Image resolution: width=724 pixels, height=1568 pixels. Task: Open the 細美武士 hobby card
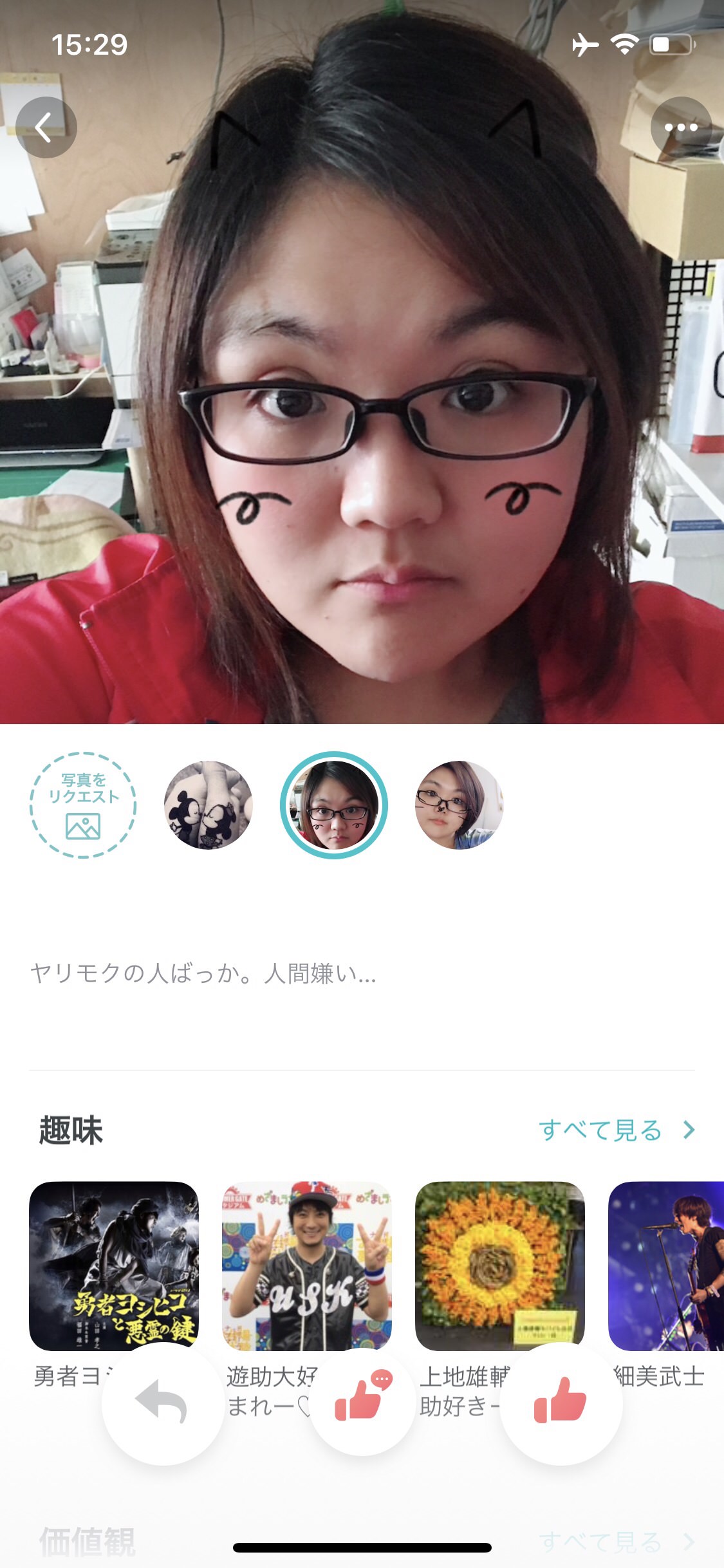(x=666, y=1265)
